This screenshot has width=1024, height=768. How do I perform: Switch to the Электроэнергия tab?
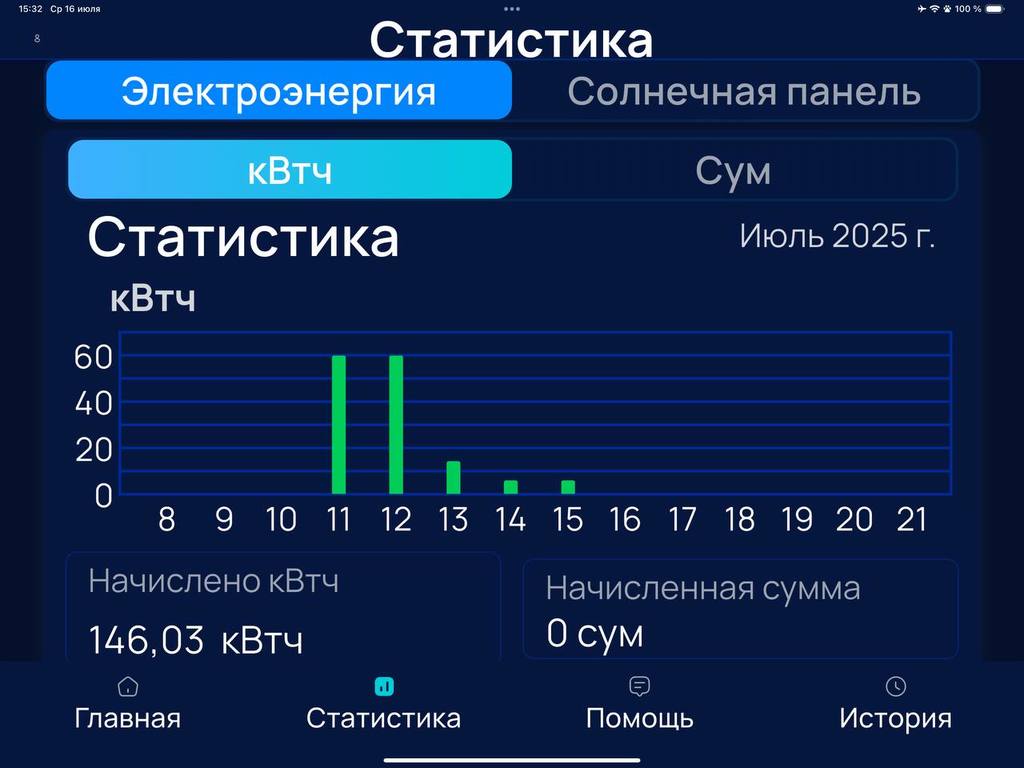[x=279, y=91]
